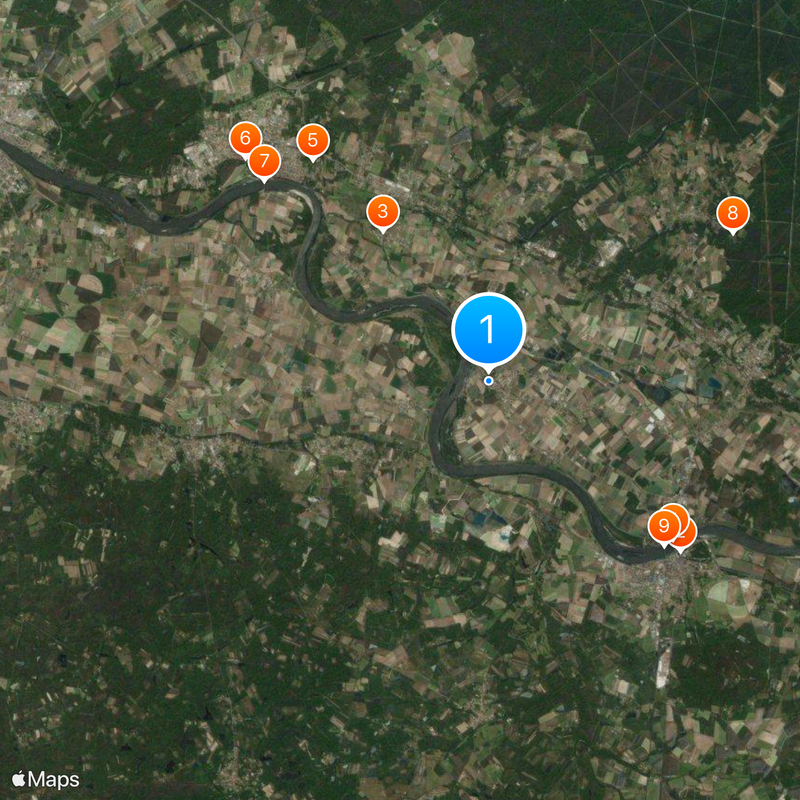
Task: Tap the orange map pin numbered 3
Action: 382,211
